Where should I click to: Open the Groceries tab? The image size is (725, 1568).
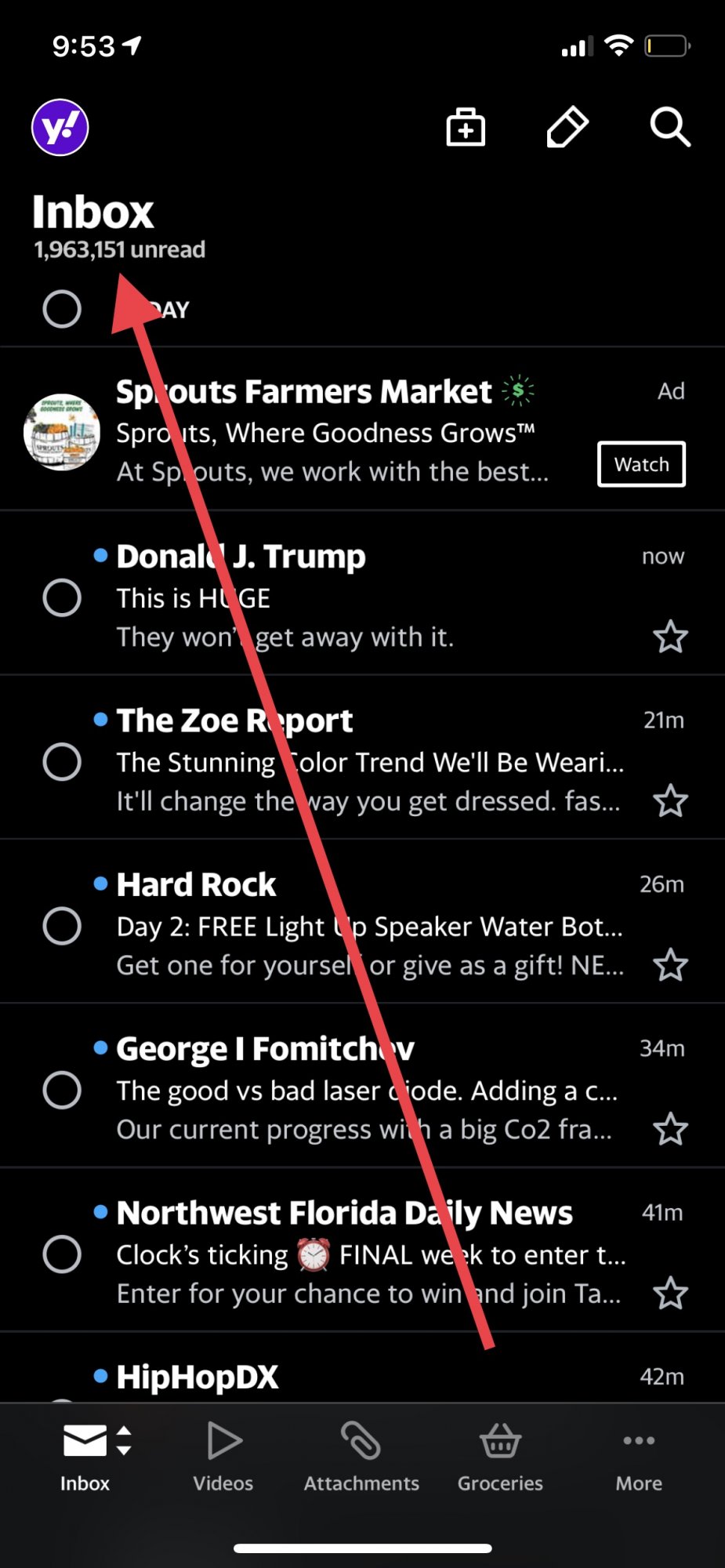pos(500,1457)
